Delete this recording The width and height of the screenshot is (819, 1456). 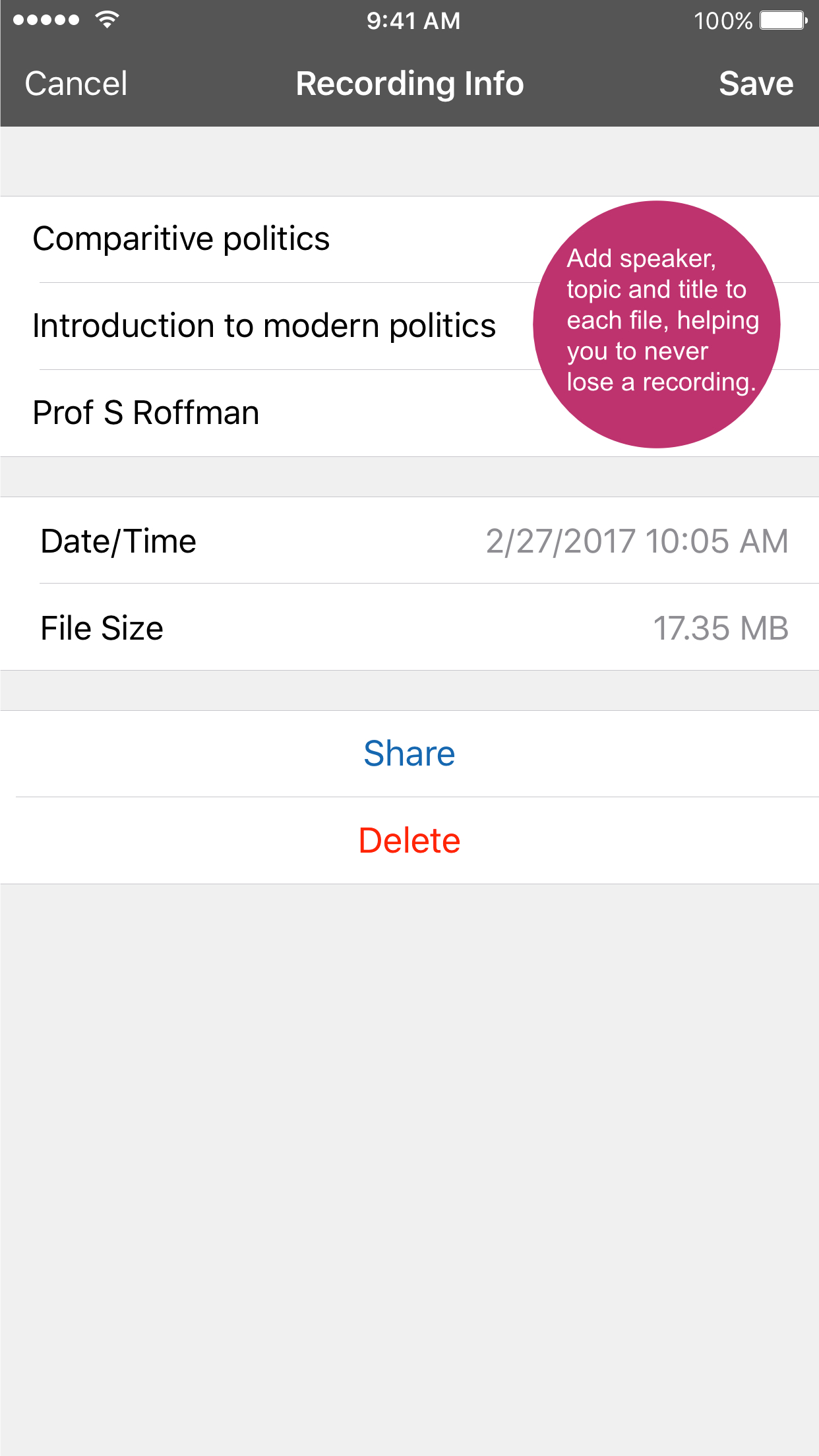pos(409,841)
